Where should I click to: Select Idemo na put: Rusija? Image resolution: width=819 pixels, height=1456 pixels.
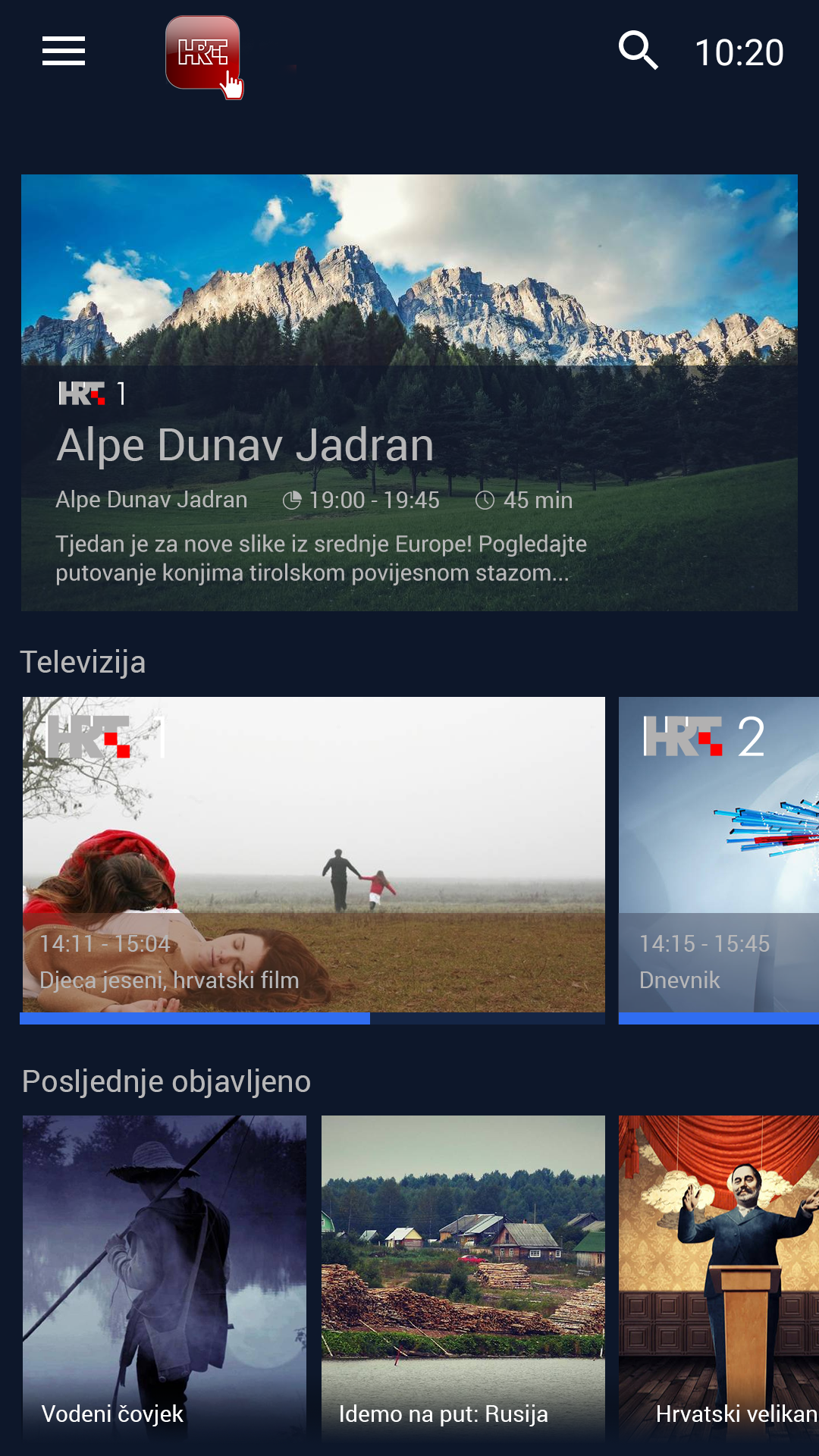coord(463,1274)
